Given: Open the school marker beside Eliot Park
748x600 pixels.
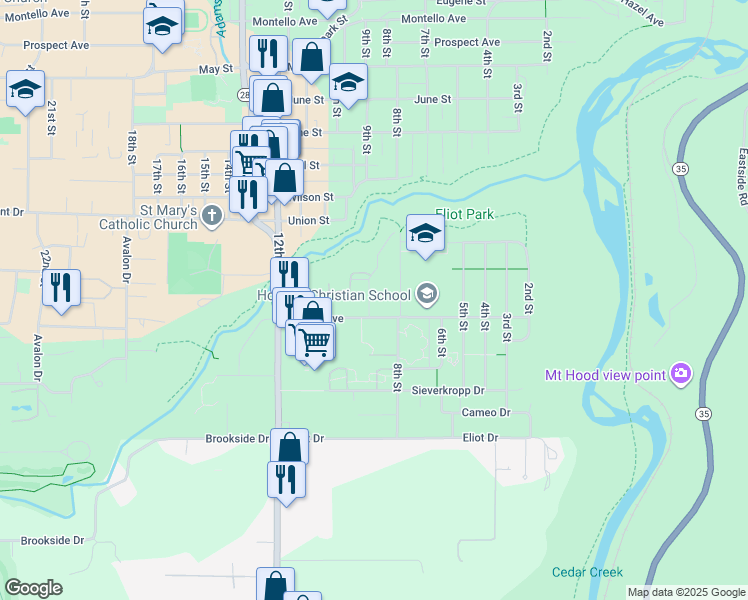Looking at the screenshot, I should (425, 235).
